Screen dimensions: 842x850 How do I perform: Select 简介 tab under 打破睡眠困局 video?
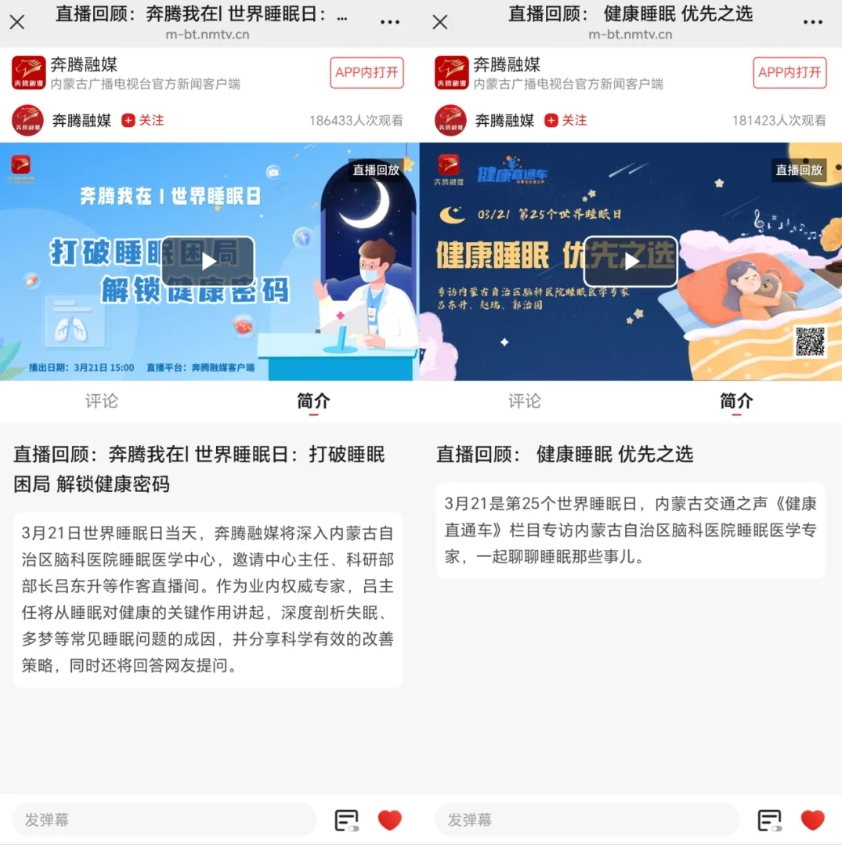point(313,401)
